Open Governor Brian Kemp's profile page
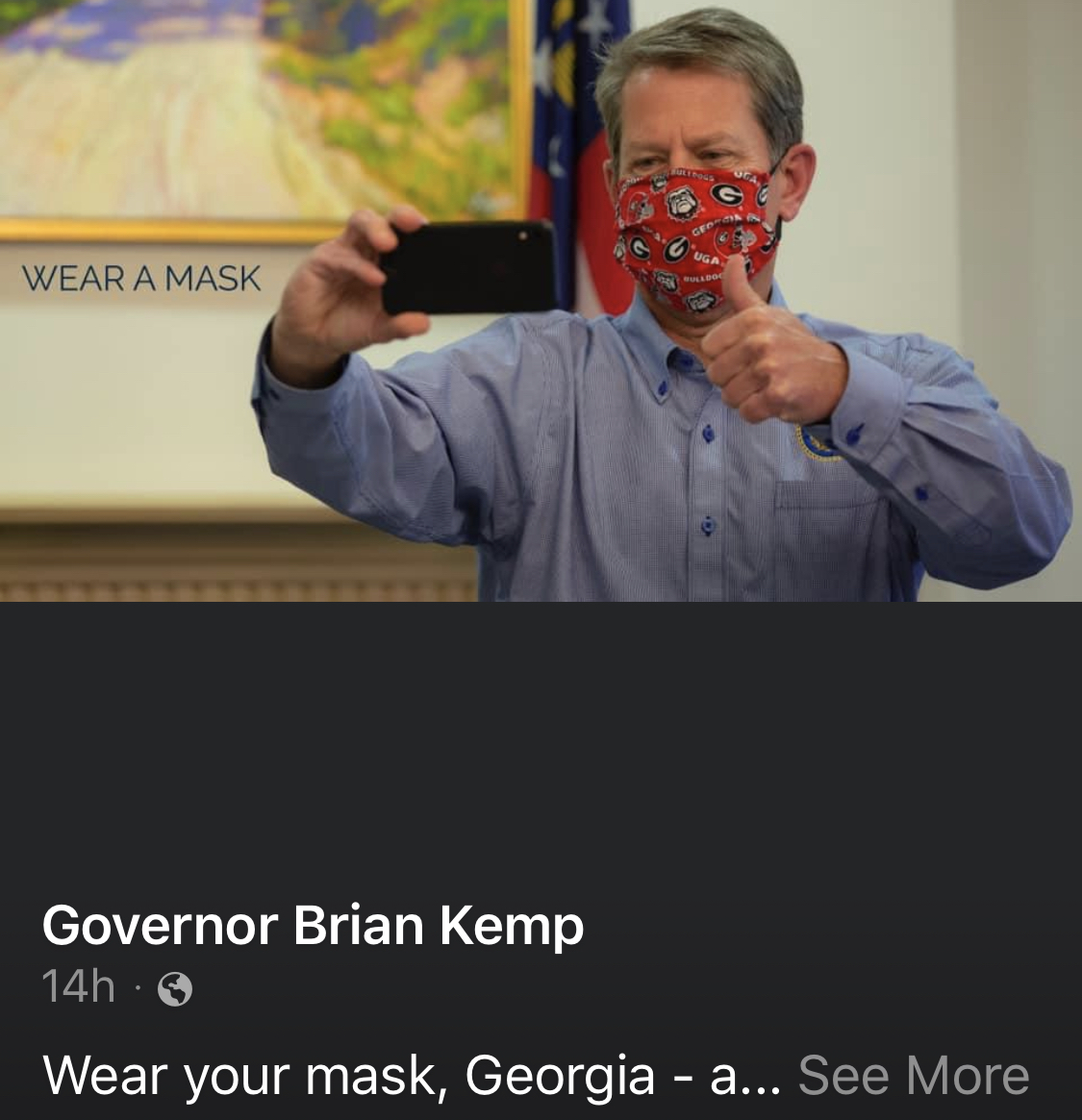The image size is (1082, 1120). 313,925
